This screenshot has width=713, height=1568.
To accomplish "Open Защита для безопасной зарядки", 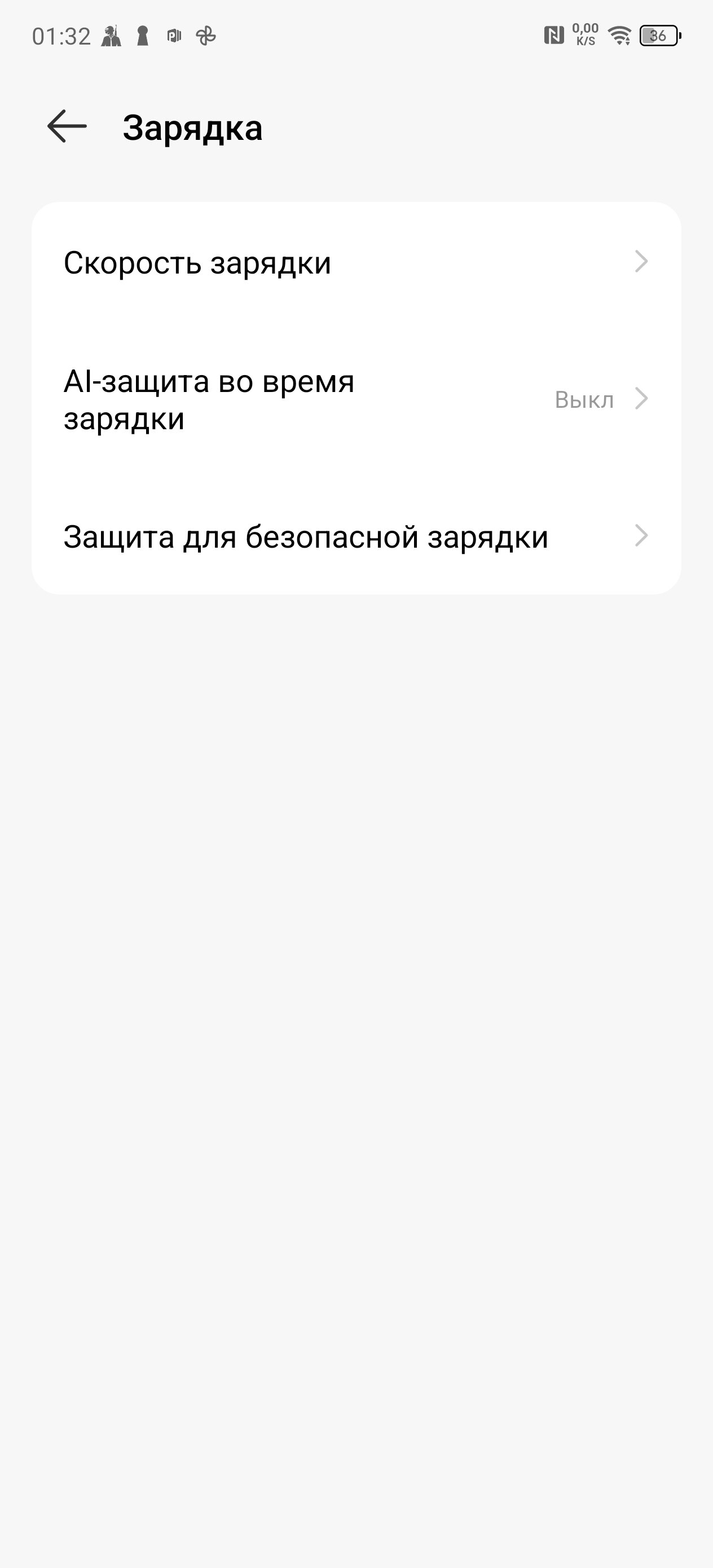I will (x=355, y=537).
